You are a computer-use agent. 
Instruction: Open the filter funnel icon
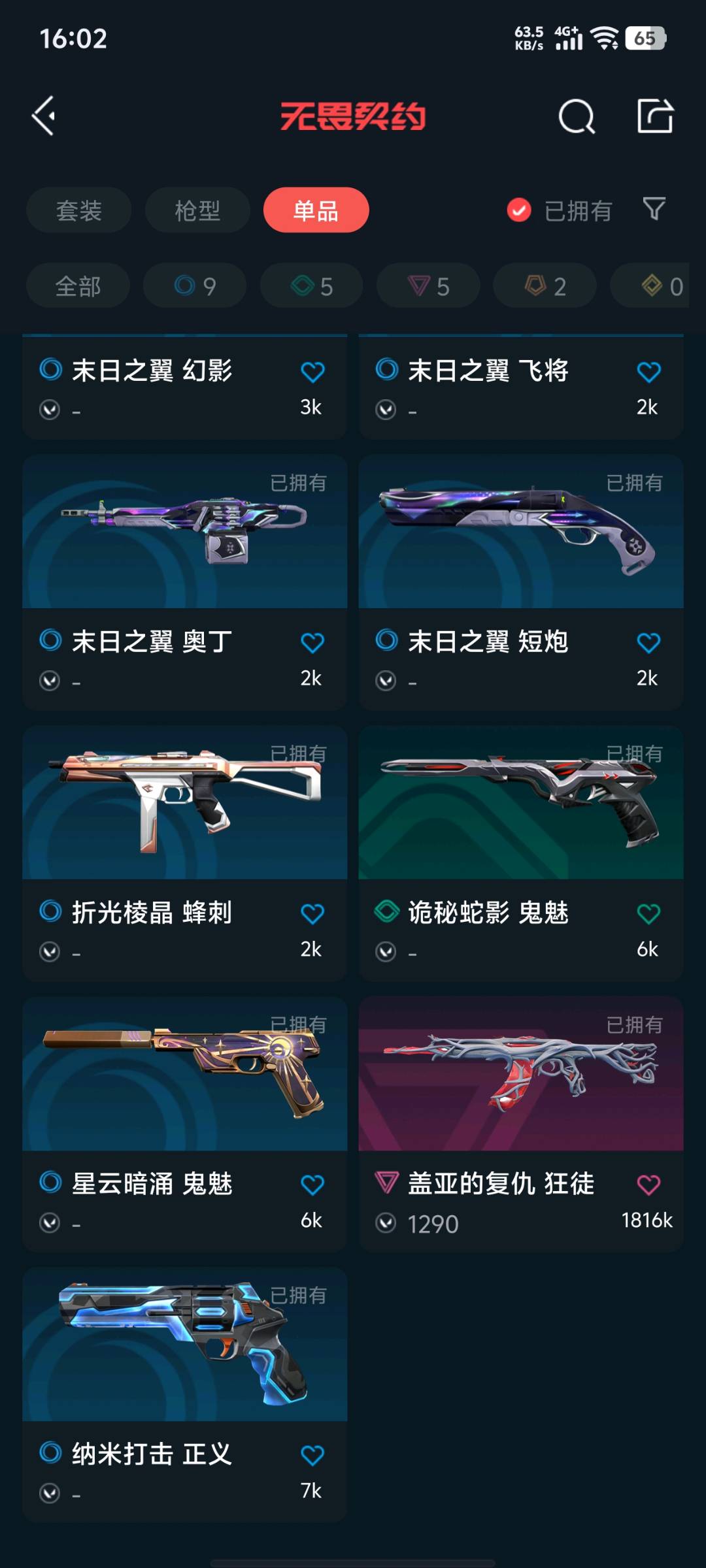click(654, 209)
